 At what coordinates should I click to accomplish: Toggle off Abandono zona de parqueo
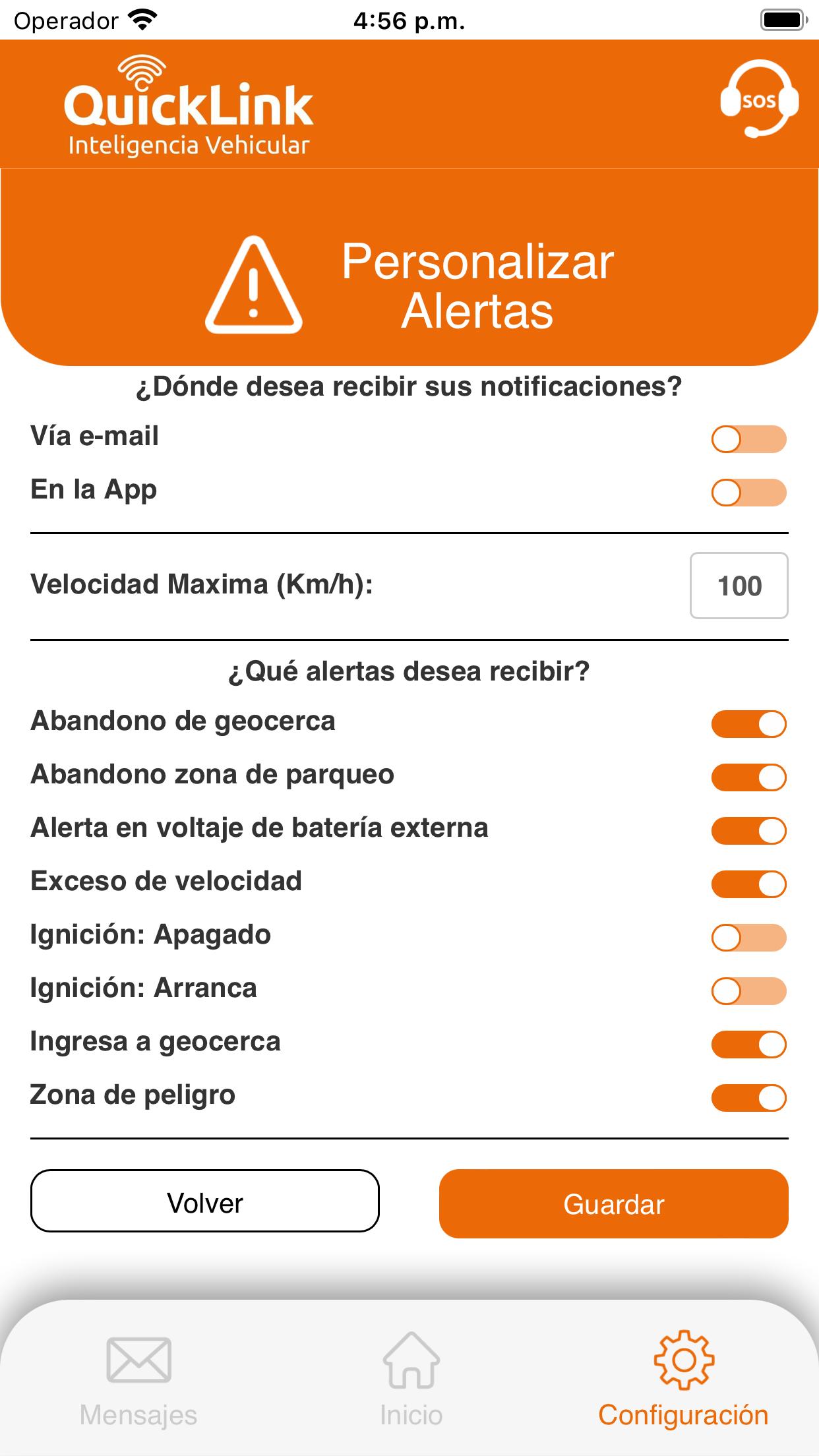pyautogui.click(x=748, y=777)
